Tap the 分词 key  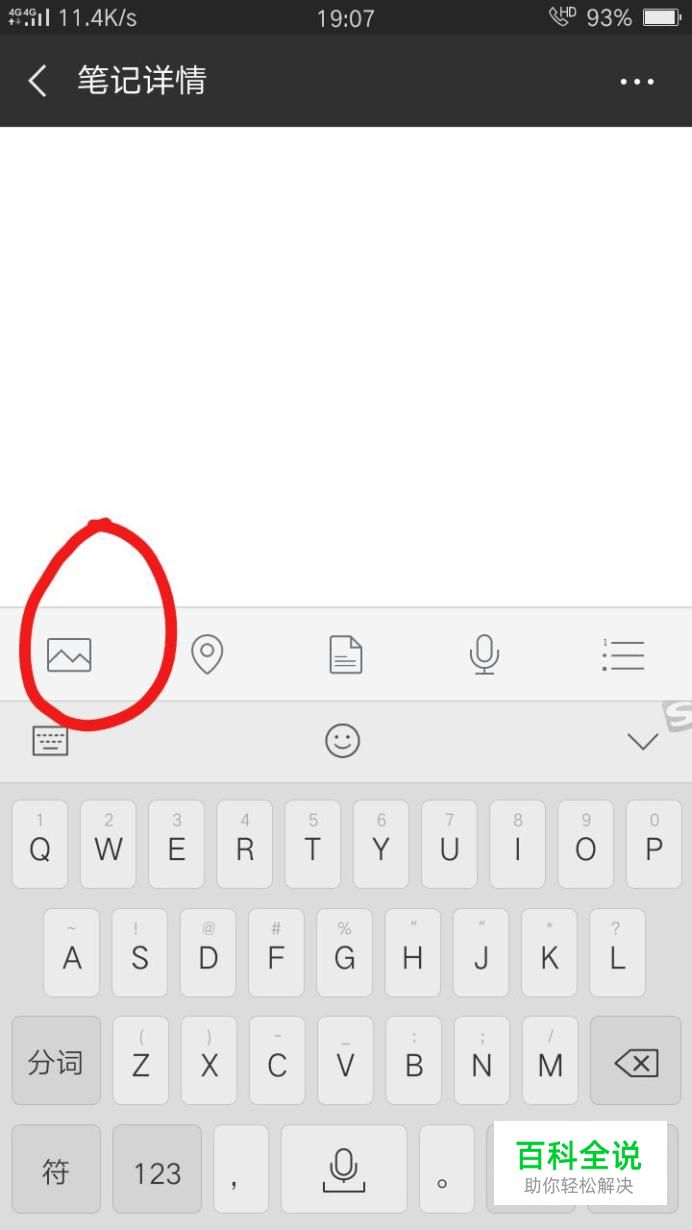click(x=56, y=1061)
